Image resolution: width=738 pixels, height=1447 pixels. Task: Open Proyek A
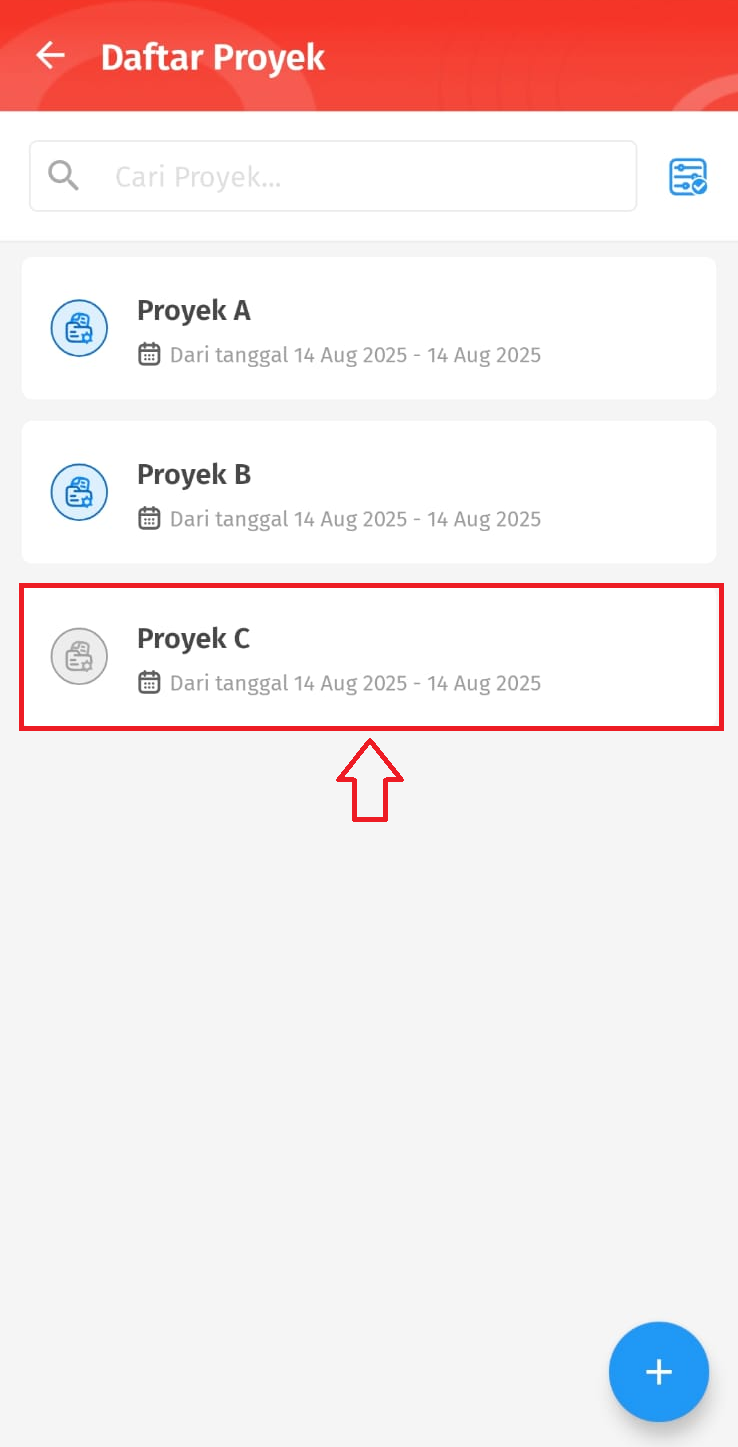coord(369,328)
